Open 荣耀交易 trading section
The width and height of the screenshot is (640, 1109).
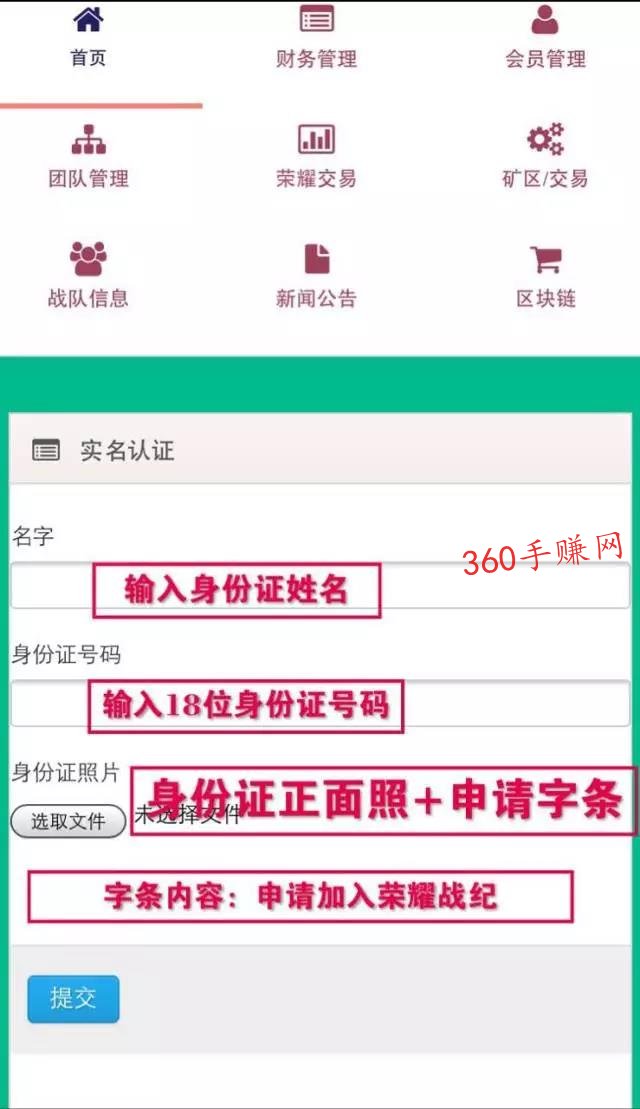316,158
